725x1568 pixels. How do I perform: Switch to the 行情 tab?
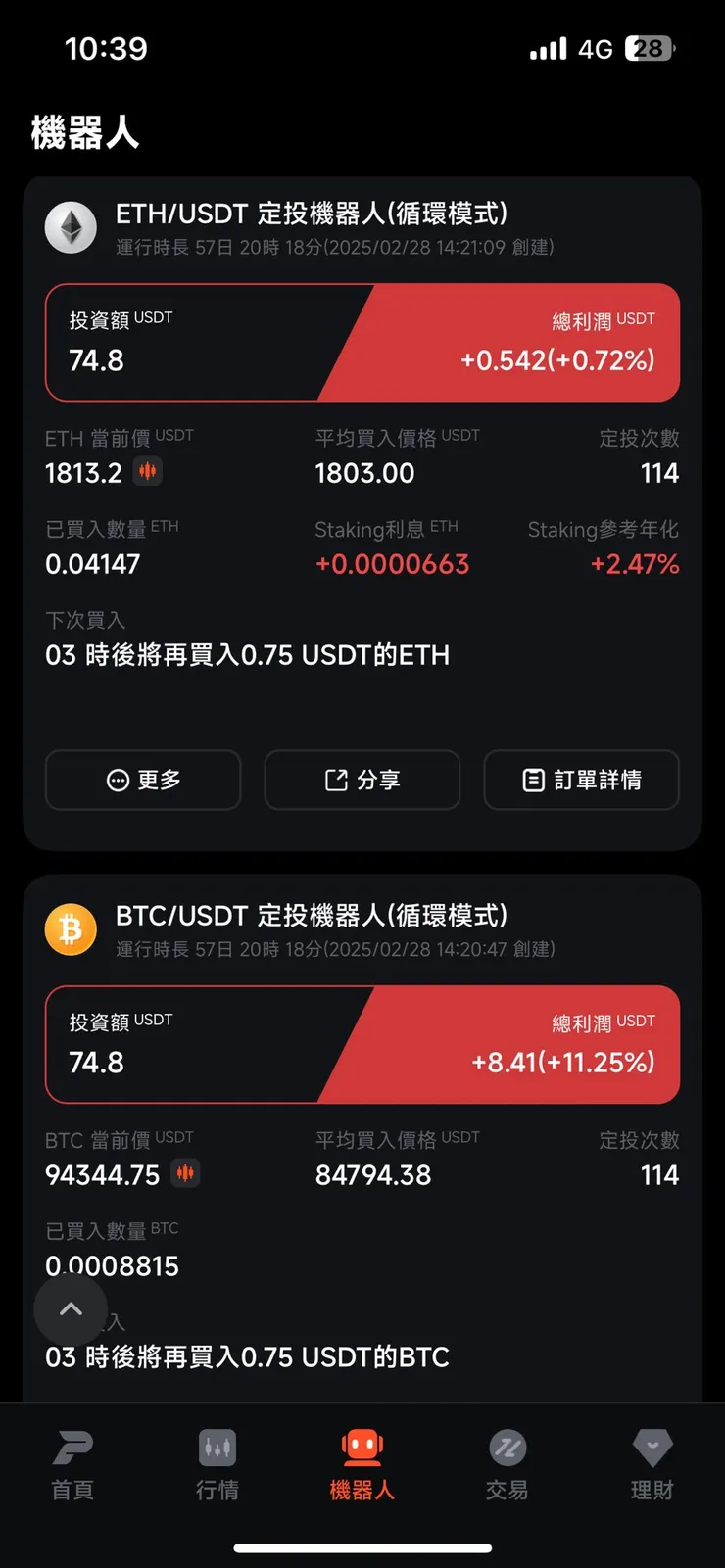(x=217, y=1464)
